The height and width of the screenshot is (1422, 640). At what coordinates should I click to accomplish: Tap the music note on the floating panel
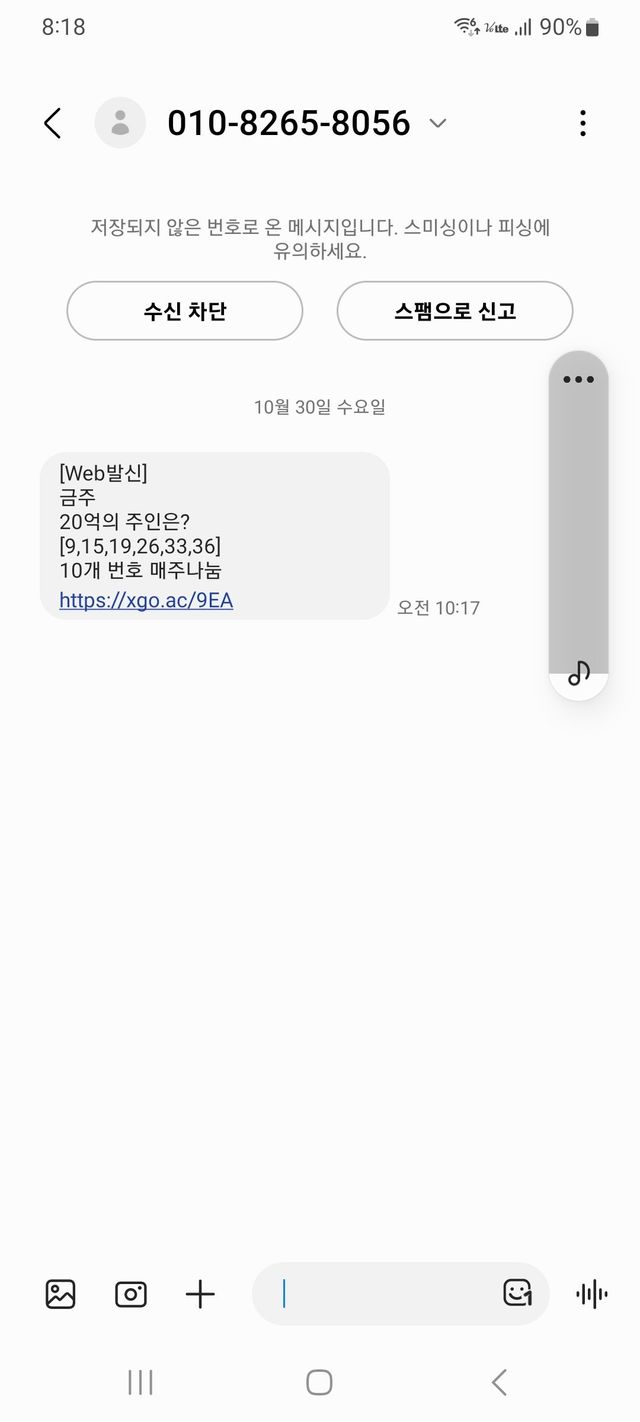(579, 673)
